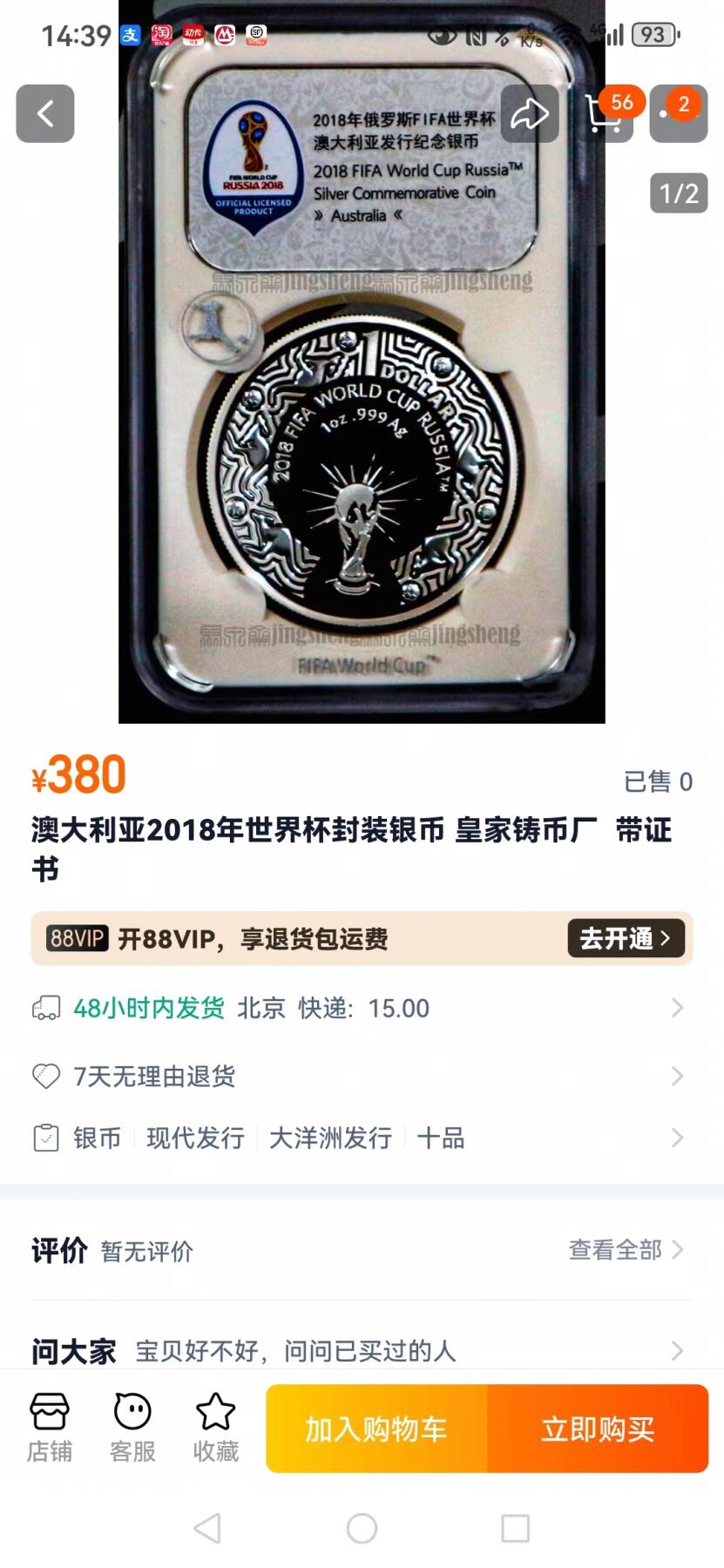Tap the delivery truck icon next to shipping info

45,1008
